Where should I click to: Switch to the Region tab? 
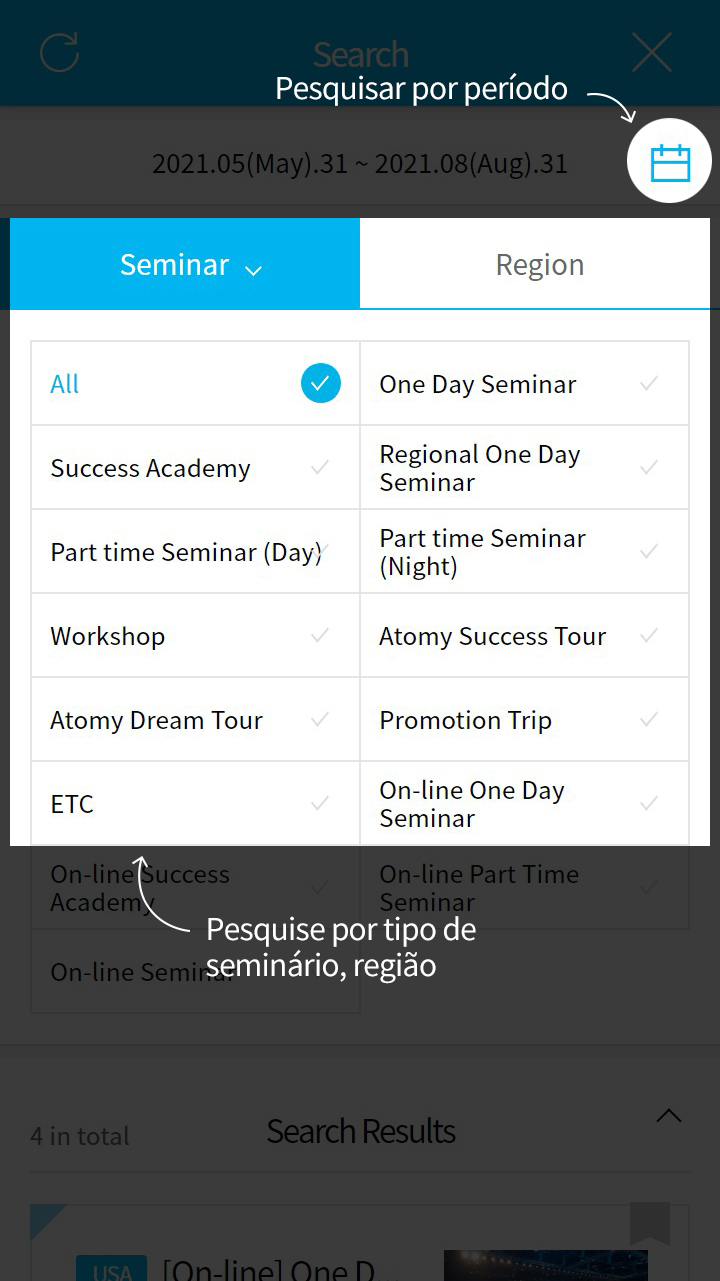point(539,265)
